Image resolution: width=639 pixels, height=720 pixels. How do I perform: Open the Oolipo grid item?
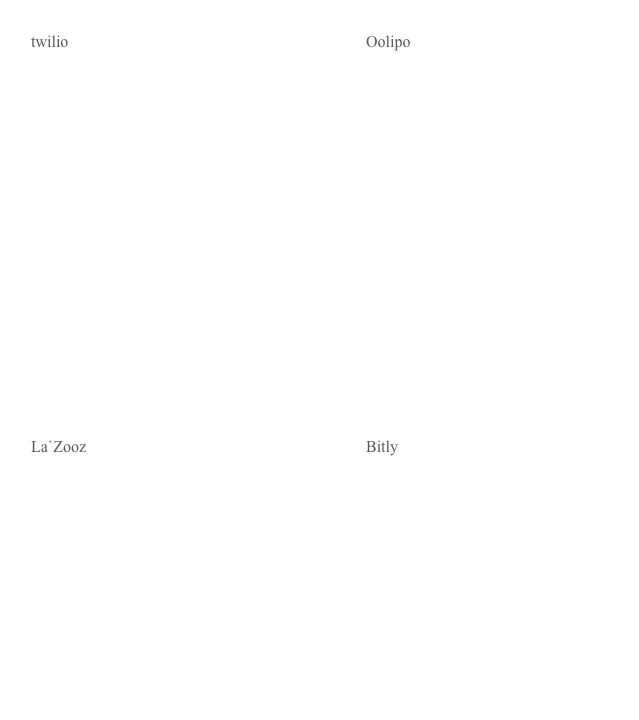click(388, 42)
